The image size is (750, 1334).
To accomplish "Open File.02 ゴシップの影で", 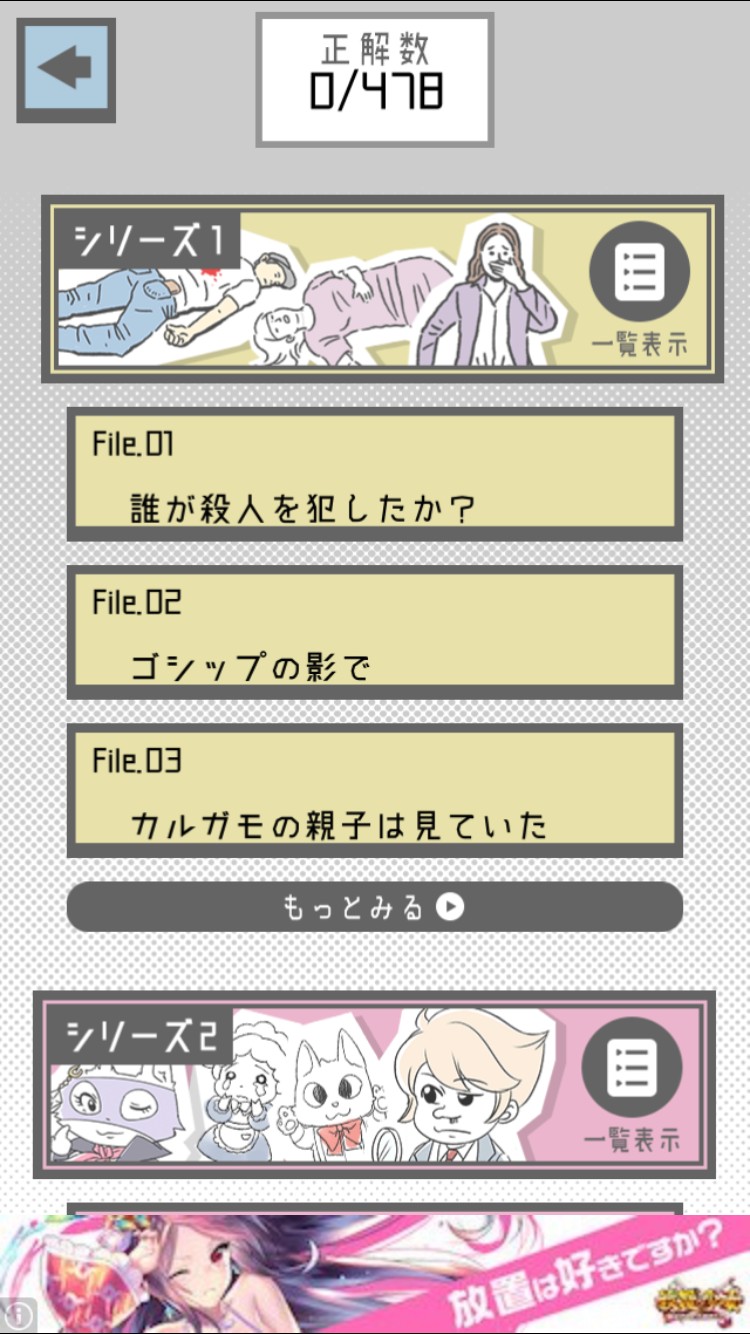I will point(375,632).
